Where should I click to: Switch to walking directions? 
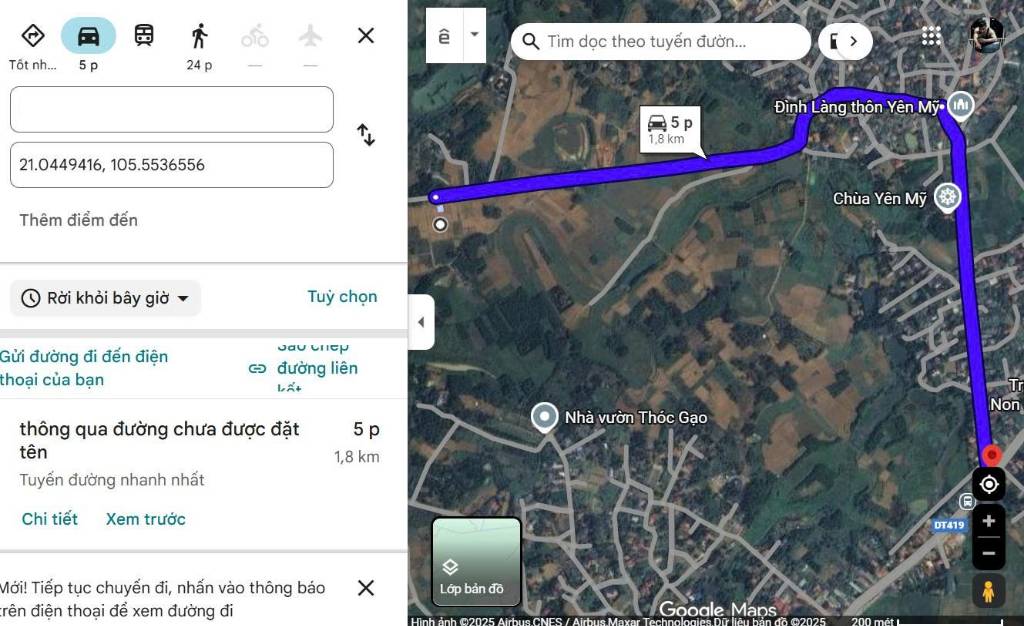pyautogui.click(x=199, y=36)
